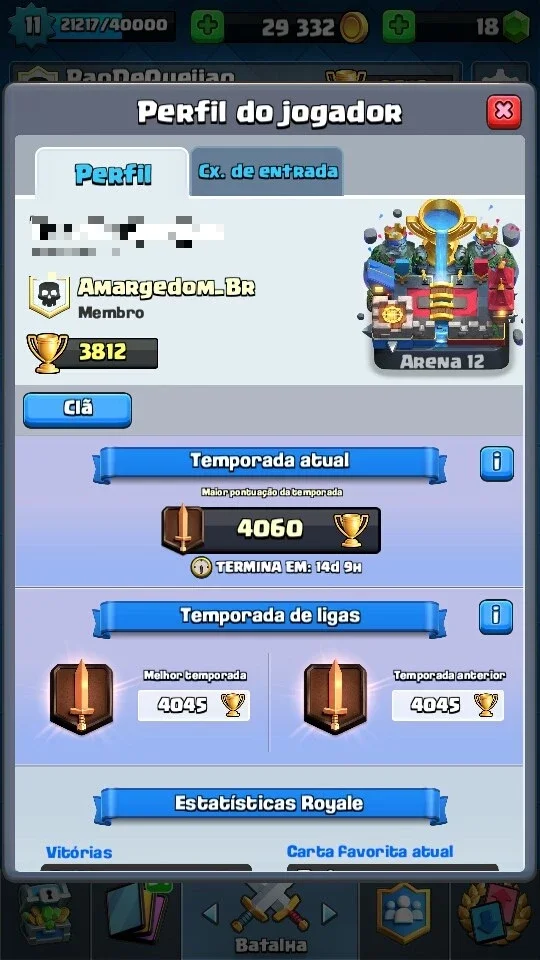Screen dimensions: 540x960
Task: Switch to the Cx. de entrada tab
Action: pos(267,171)
